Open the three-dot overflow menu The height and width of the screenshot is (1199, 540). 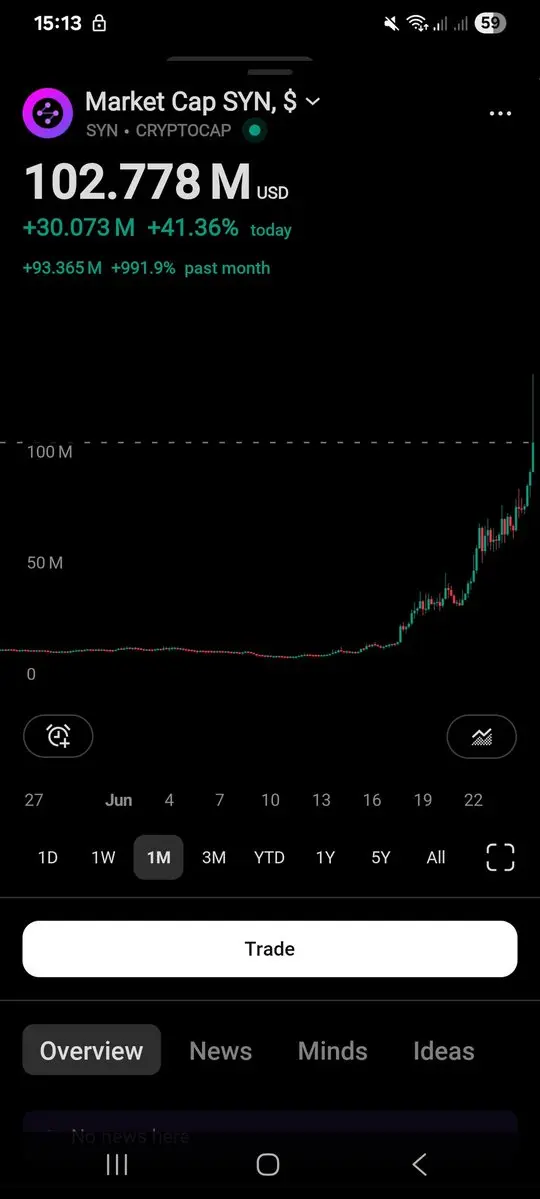(499, 113)
